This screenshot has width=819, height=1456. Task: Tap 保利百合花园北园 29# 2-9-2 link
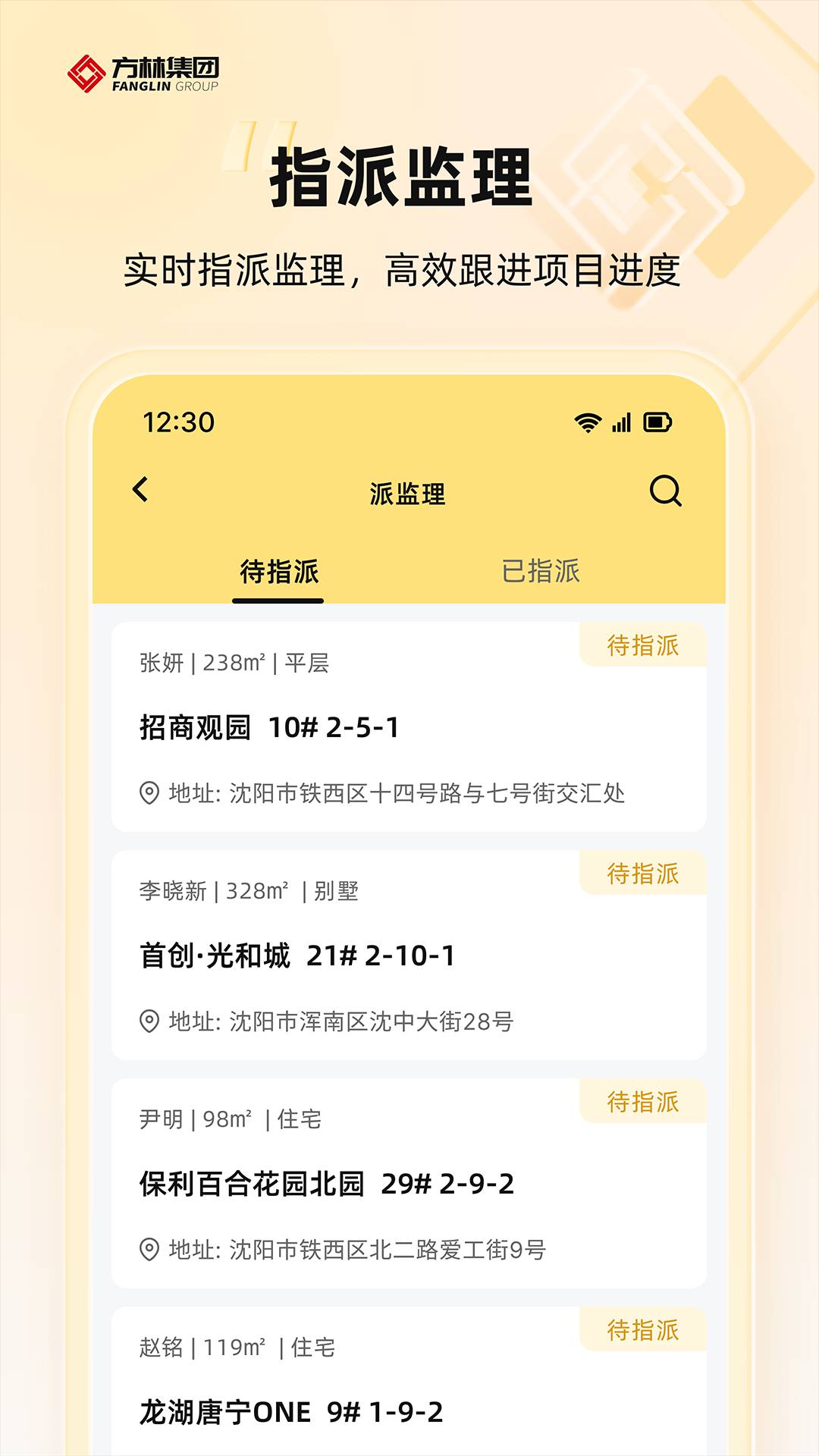pyautogui.click(x=326, y=1183)
